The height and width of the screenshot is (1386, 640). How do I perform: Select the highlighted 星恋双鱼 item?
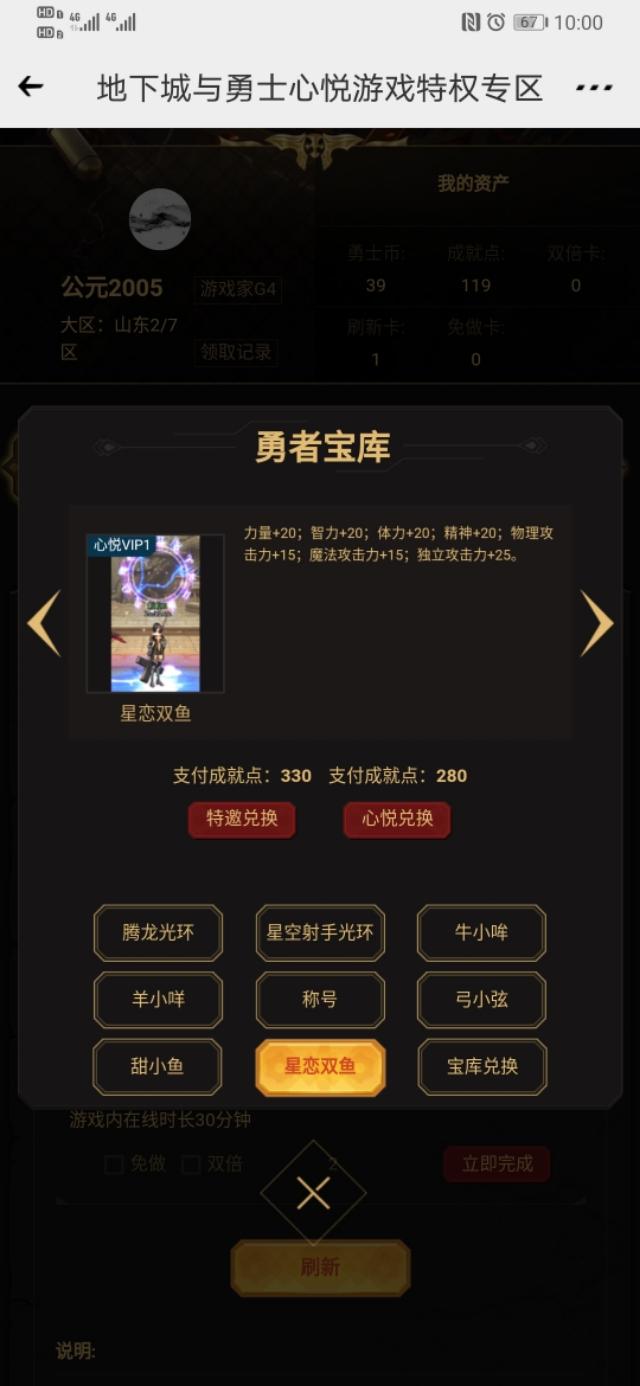click(320, 1067)
